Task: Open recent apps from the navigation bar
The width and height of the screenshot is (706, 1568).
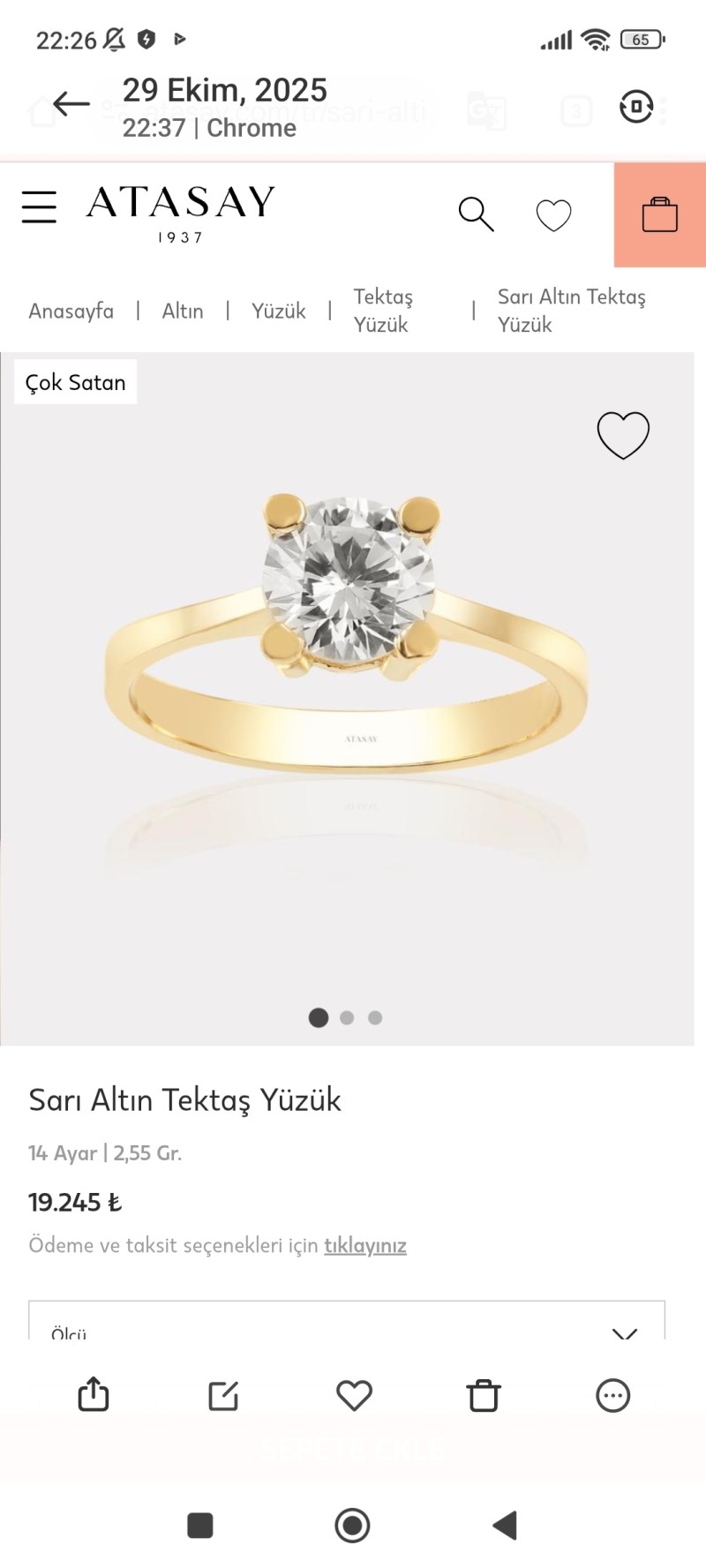Action: [200, 1525]
